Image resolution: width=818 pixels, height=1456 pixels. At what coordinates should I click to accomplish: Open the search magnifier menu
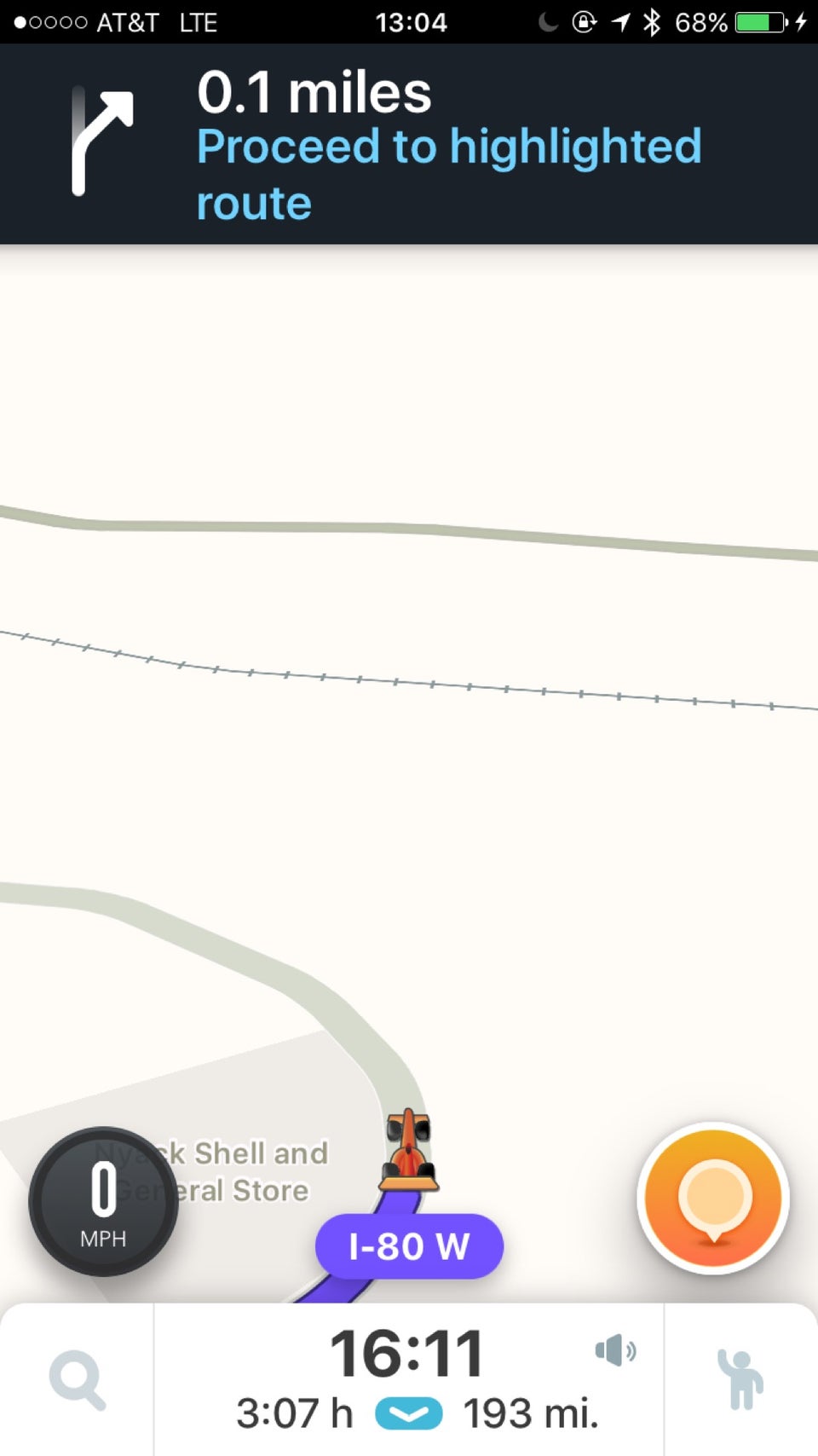click(77, 1380)
